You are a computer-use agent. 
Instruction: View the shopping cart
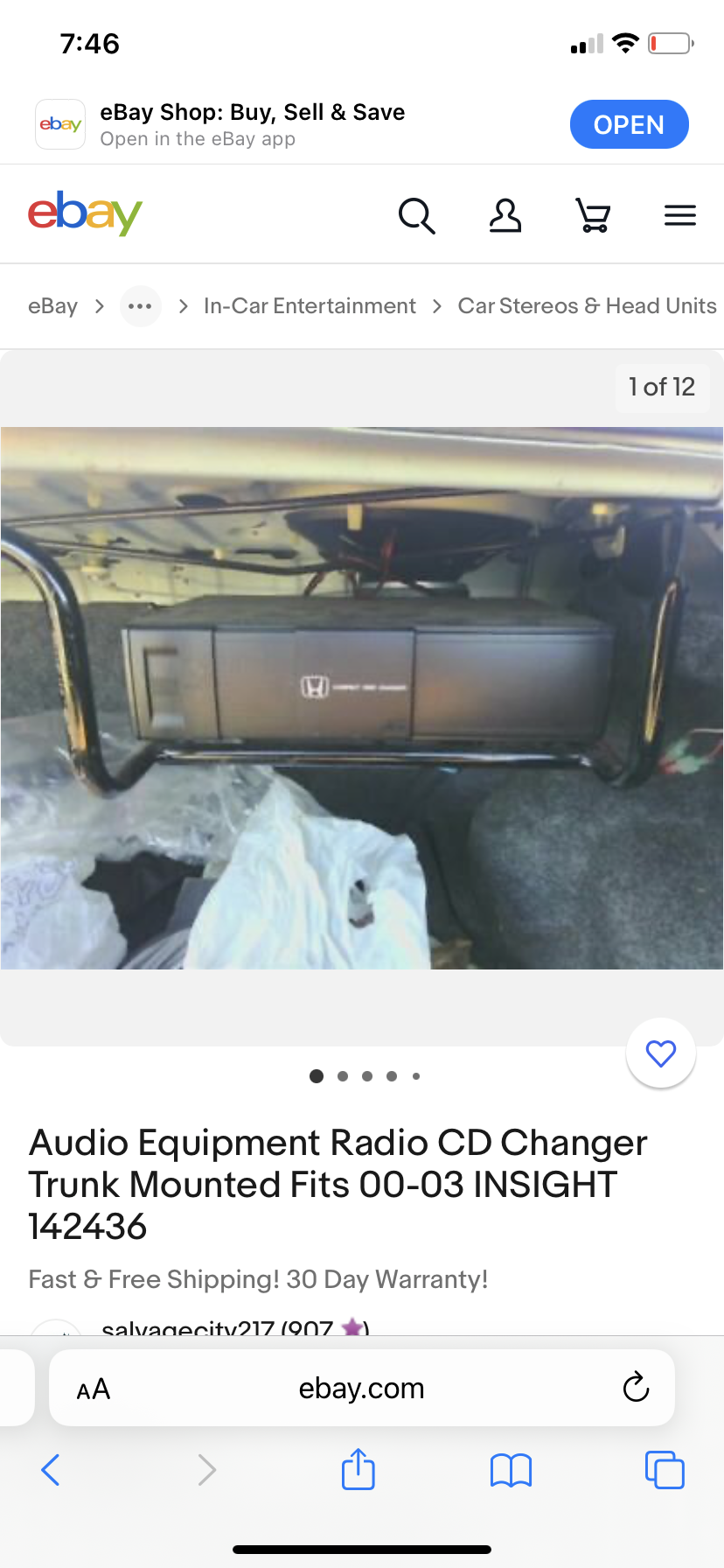[x=593, y=215]
